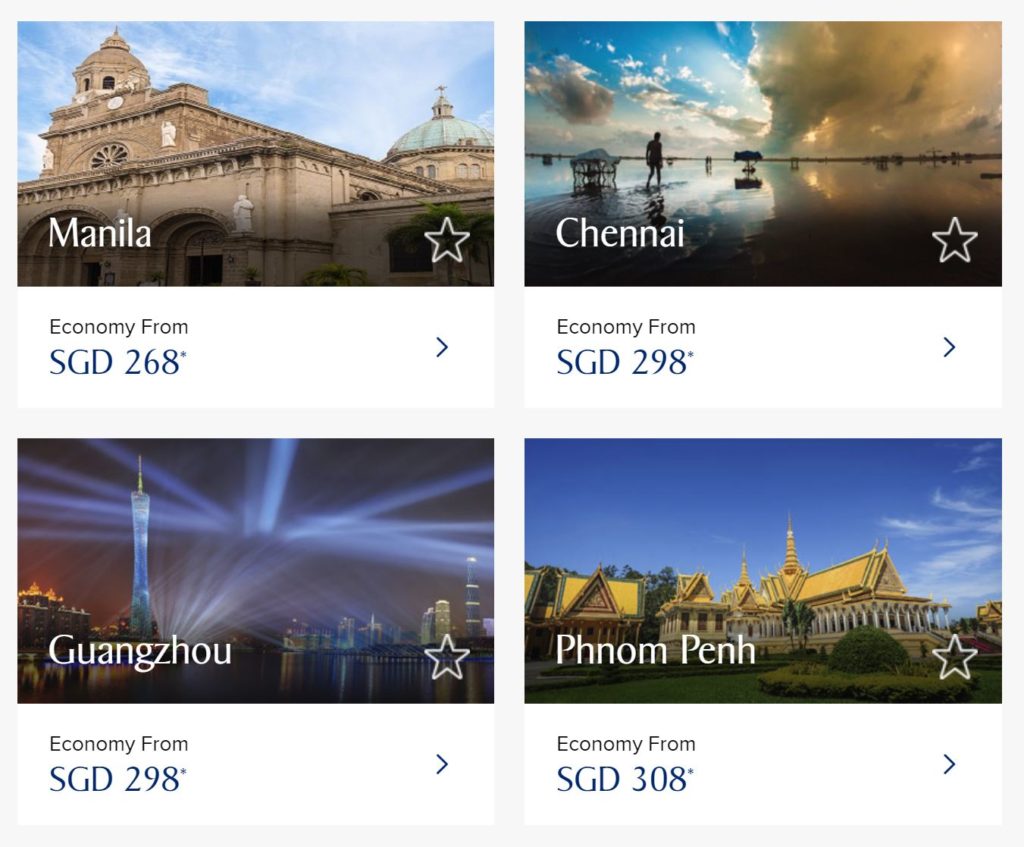Image resolution: width=1024 pixels, height=847 pixels.
Task: Open Guangzhou economy fare arrow
Action: (x=442, y=764)
